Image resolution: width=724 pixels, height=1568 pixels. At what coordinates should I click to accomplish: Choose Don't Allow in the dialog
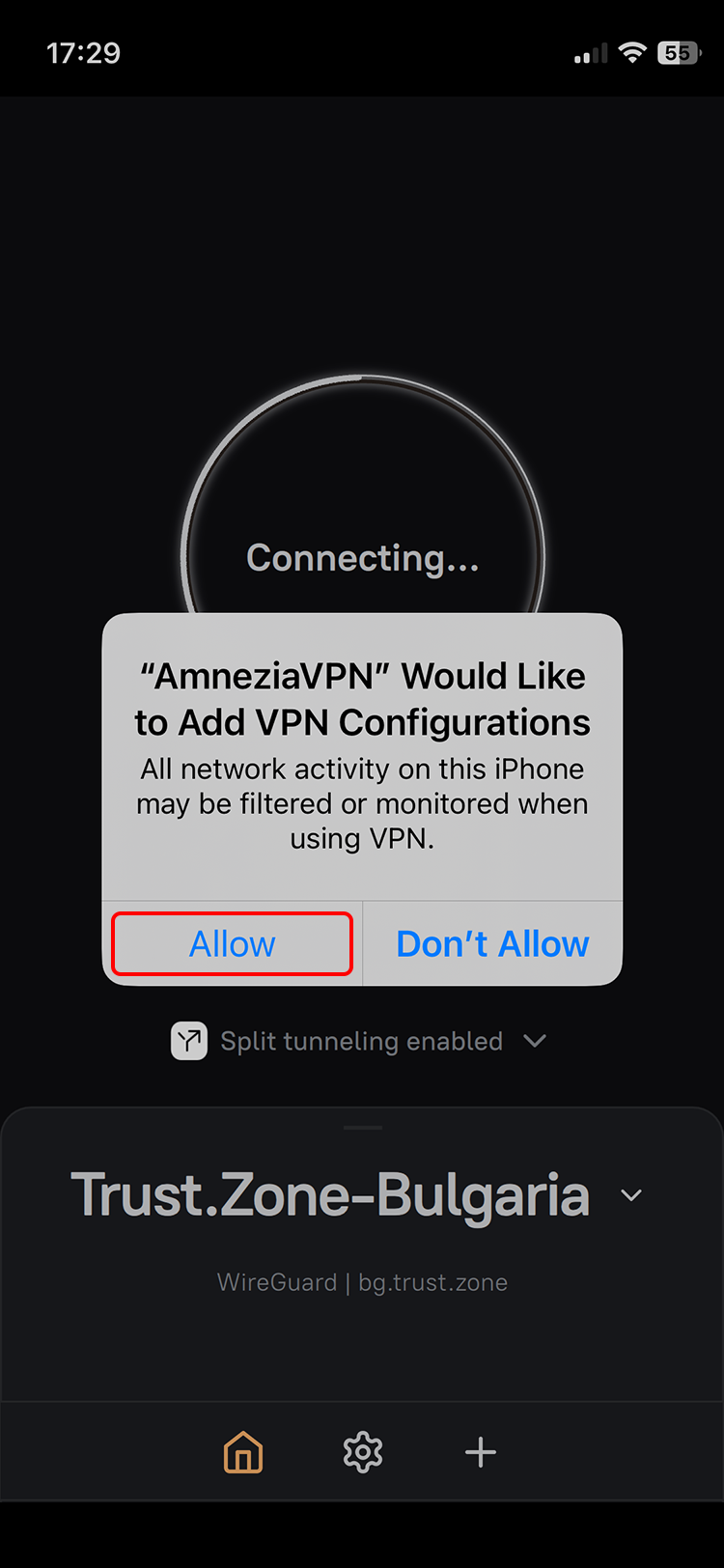(492, 943)
